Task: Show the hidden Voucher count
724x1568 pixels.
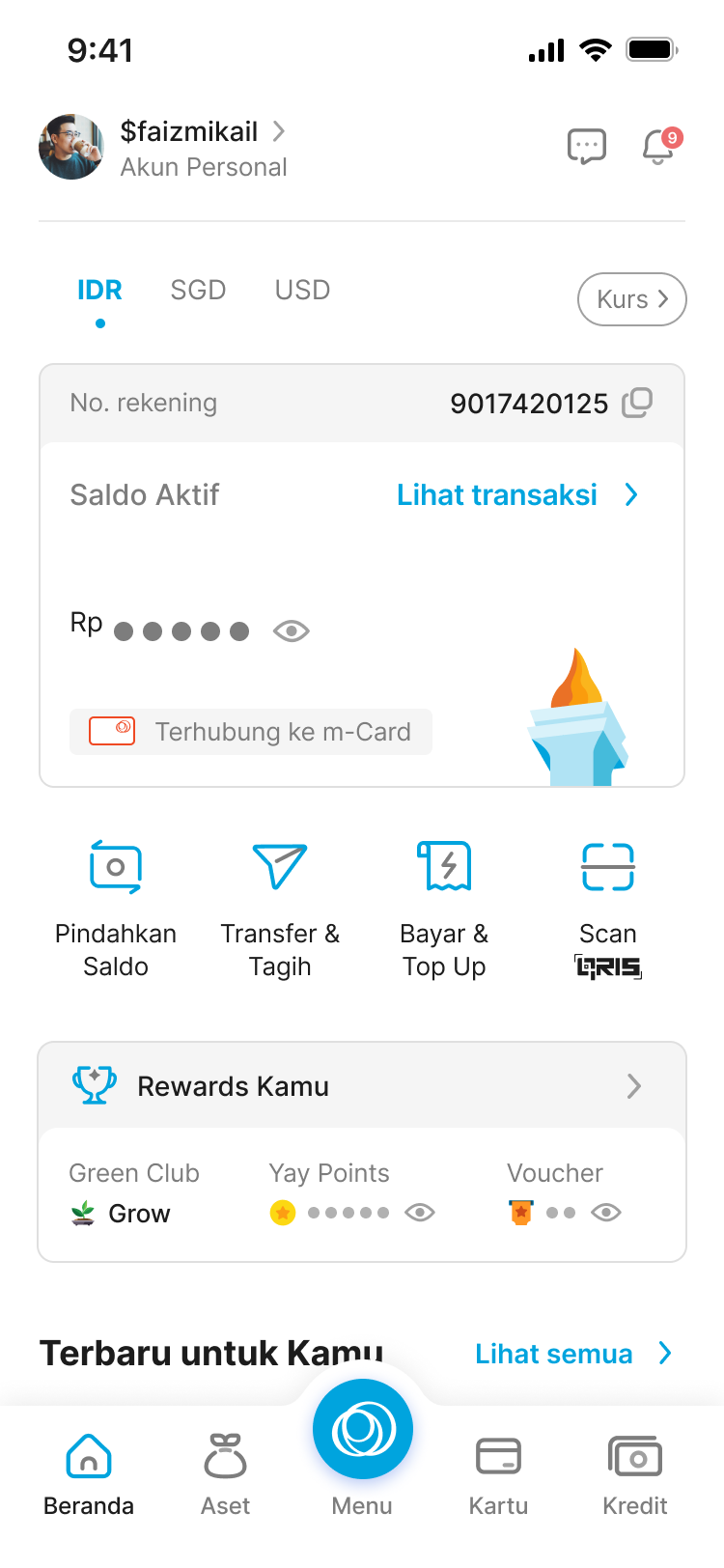Action: point(606,1213)
